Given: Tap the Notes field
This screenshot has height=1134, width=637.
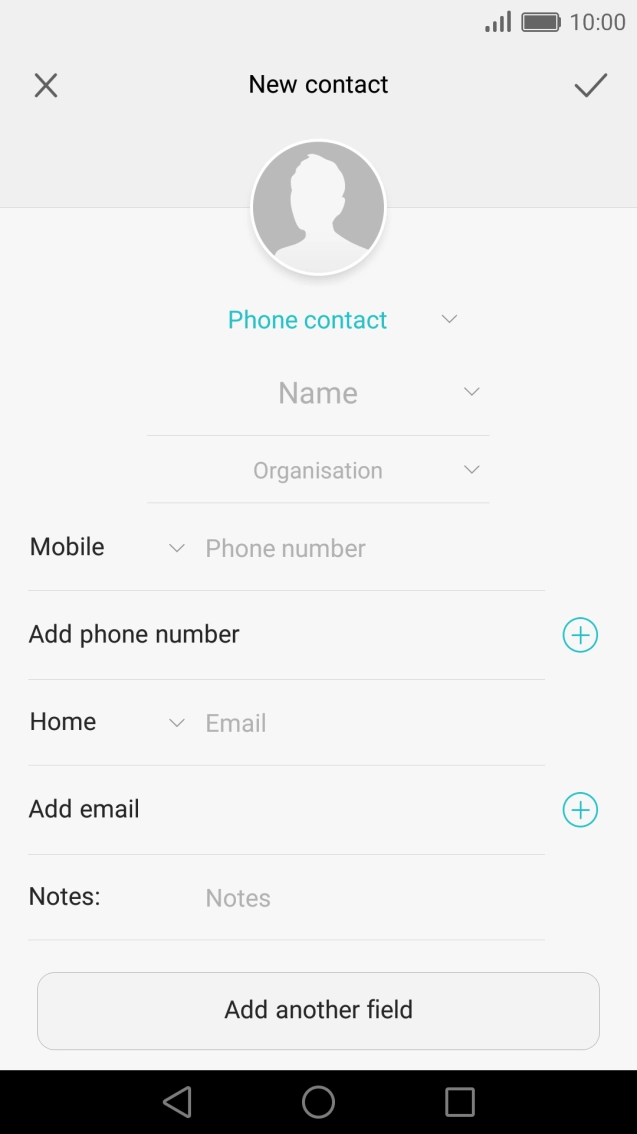Looking at the screenshot, I should [375, 898].
